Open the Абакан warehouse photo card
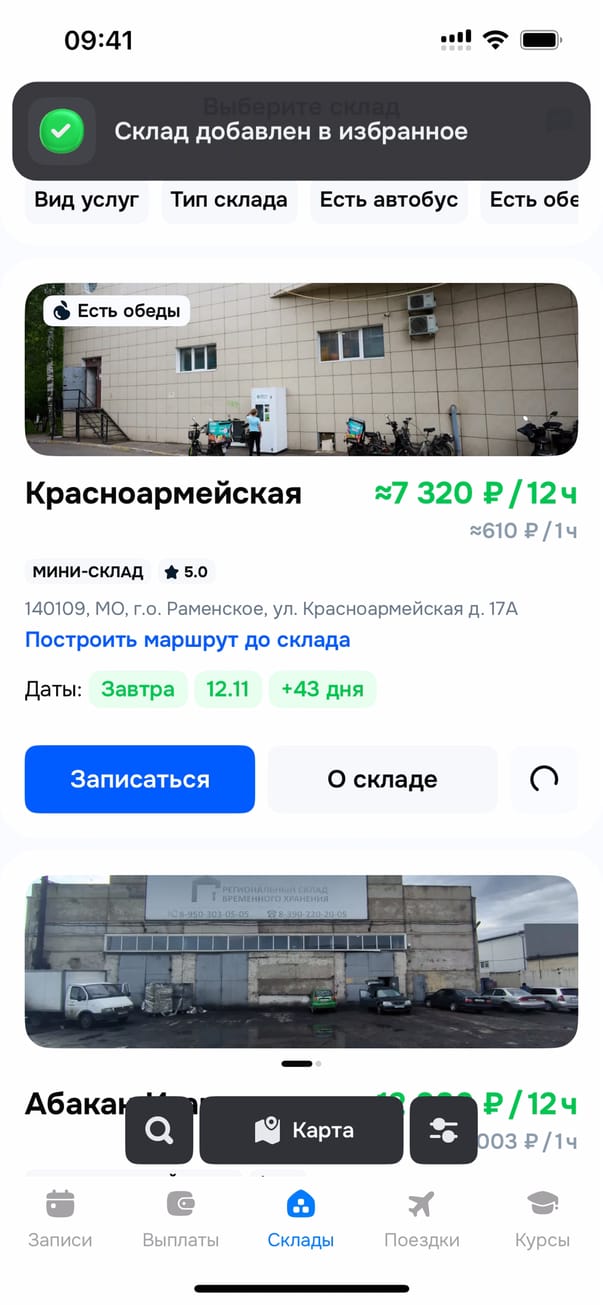Screen dimensions: 603x1305 click(x=301, y=961)
